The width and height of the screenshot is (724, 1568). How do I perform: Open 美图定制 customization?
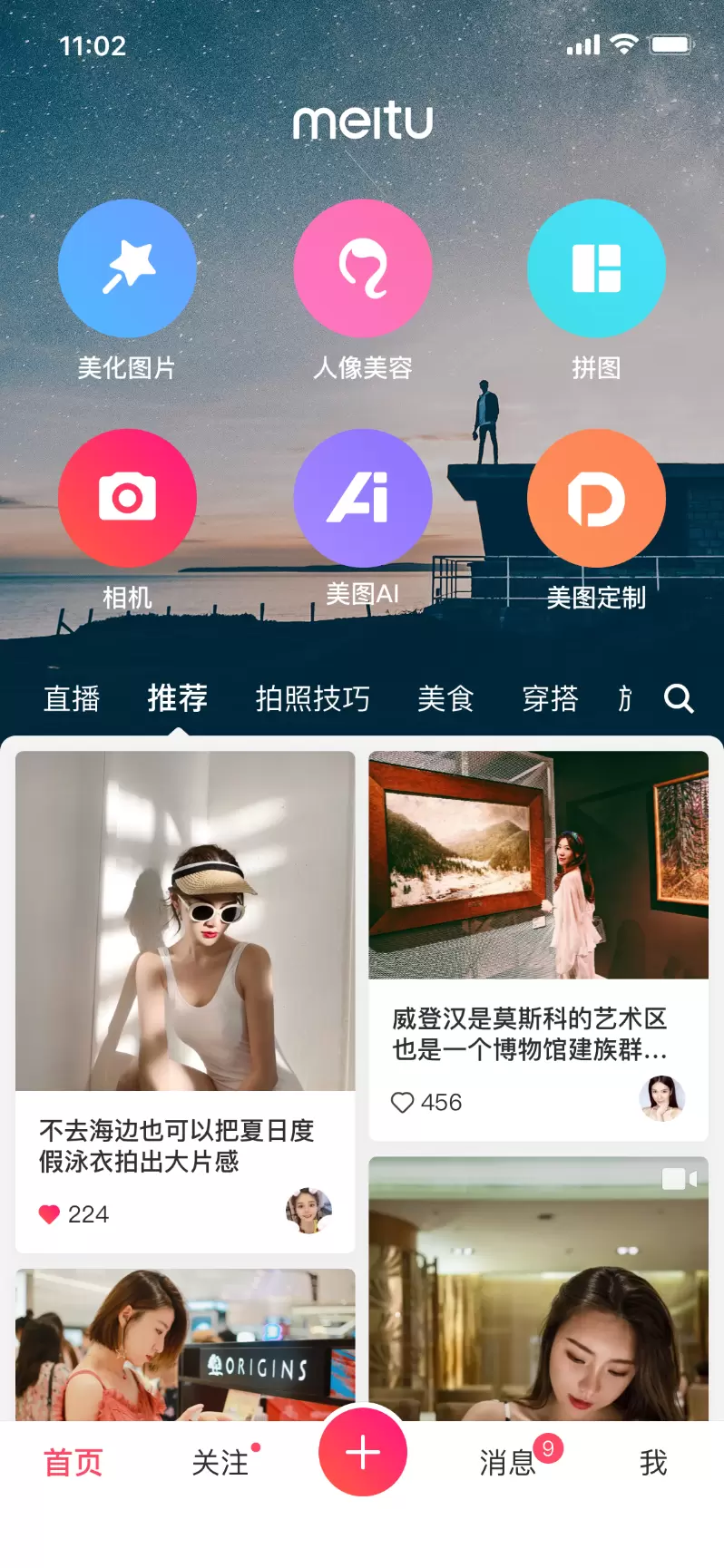pyautogui.click(x=596, y=498)
